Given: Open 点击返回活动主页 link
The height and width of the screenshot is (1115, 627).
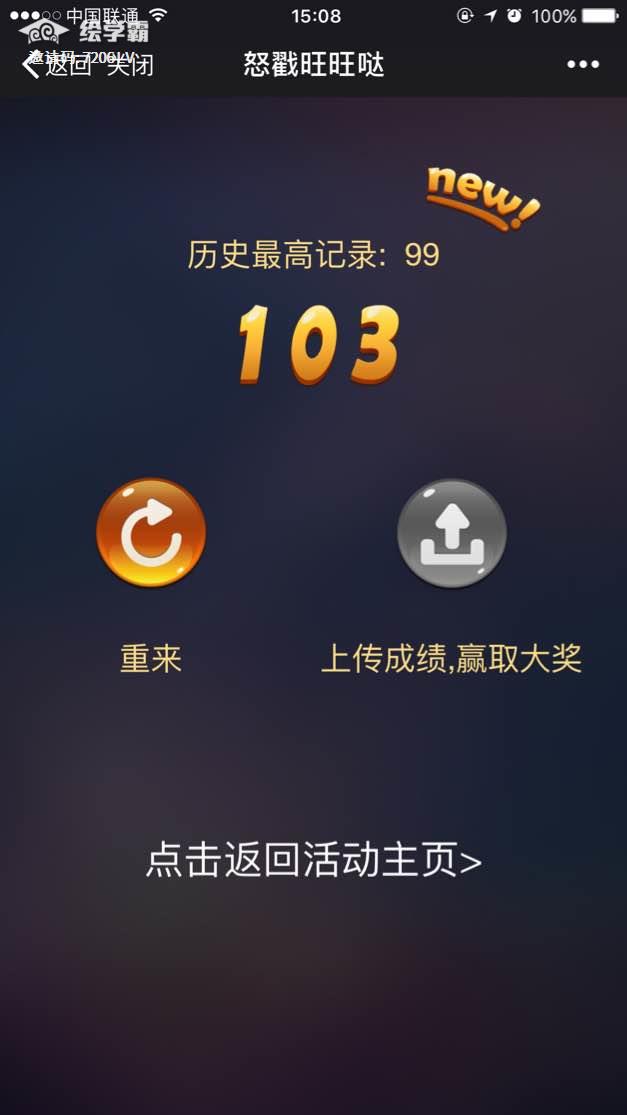Looking at the screenshot, I should tap(313, 860).
